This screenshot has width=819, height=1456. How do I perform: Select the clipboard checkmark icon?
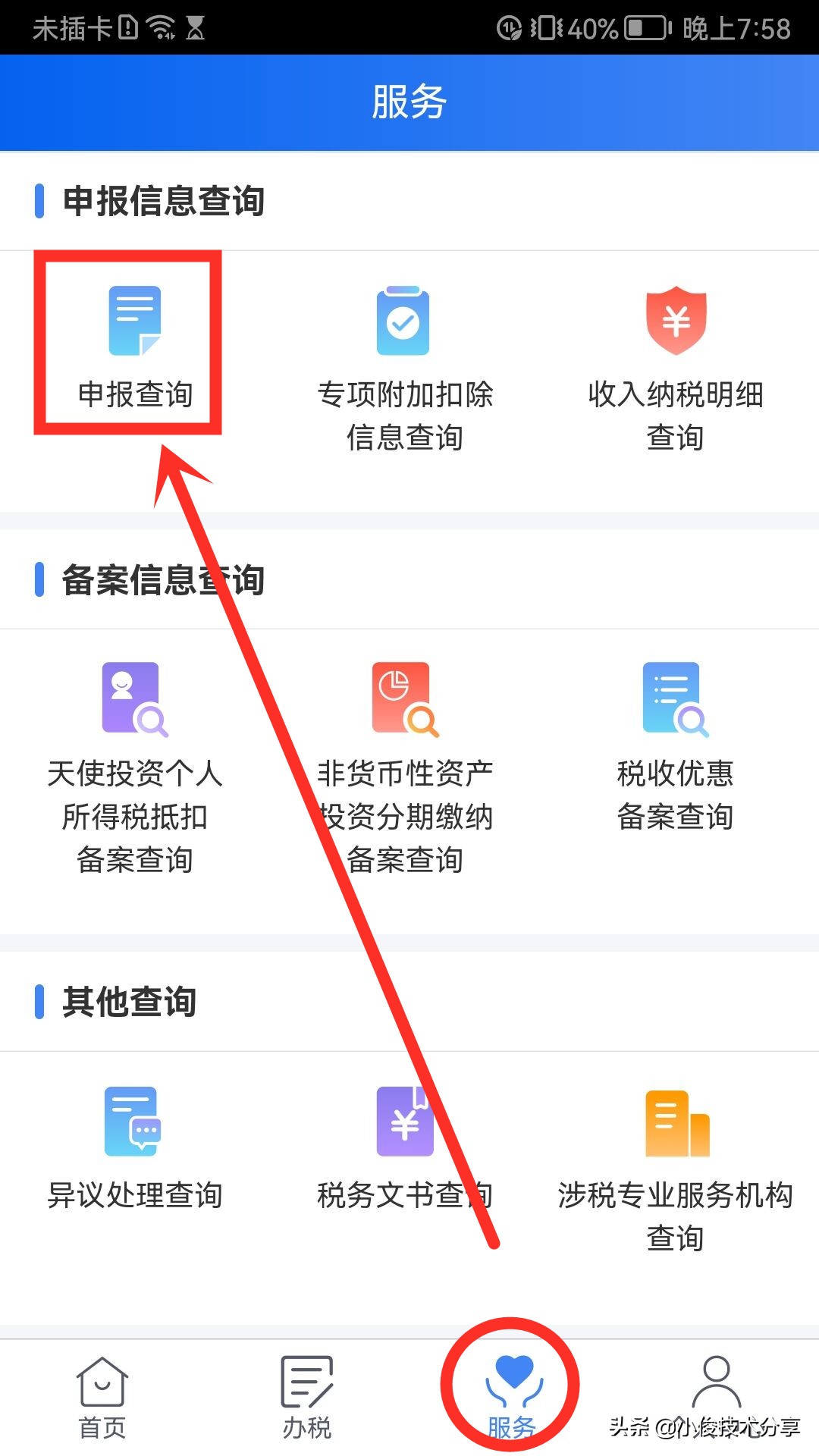[x=402, y=322]
